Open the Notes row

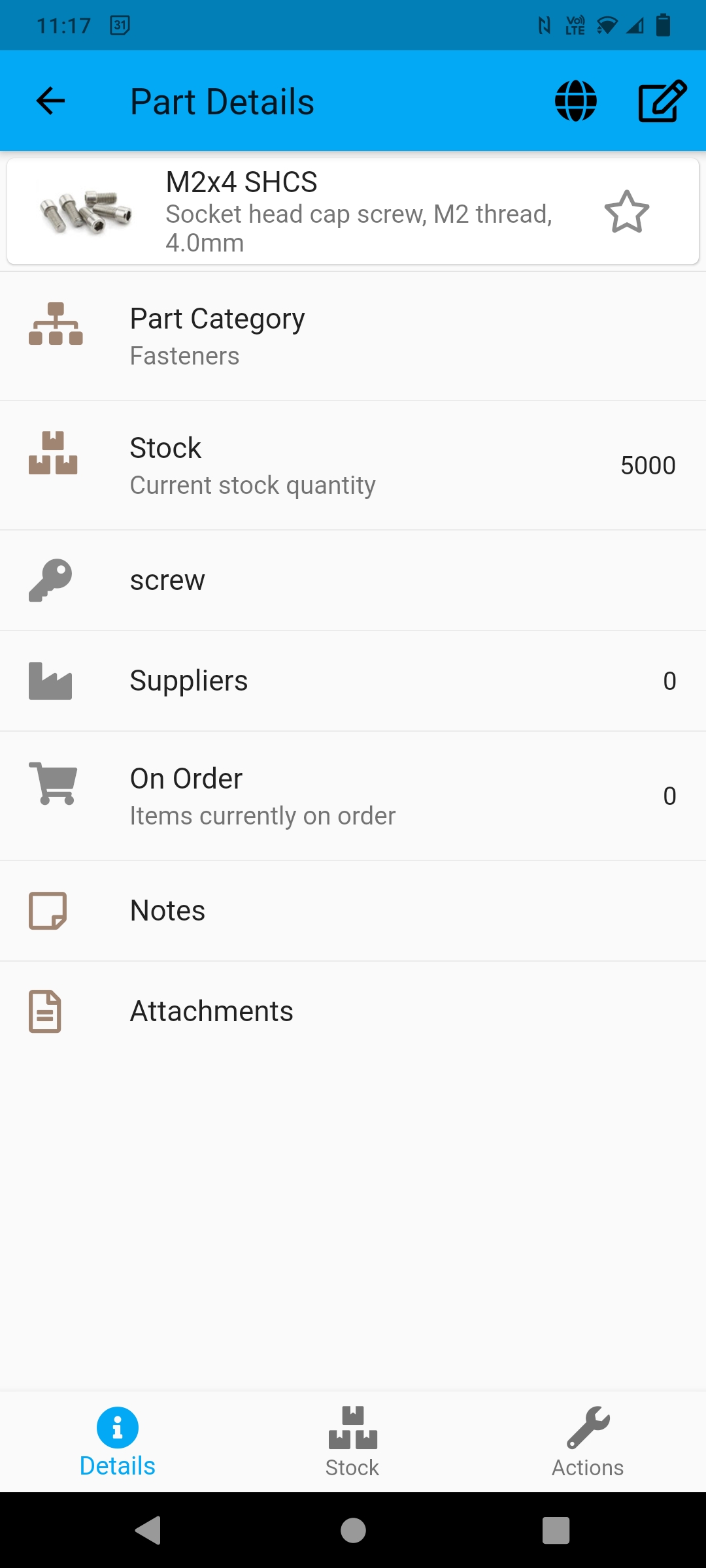pyautogui.click(x=353, y=911)
